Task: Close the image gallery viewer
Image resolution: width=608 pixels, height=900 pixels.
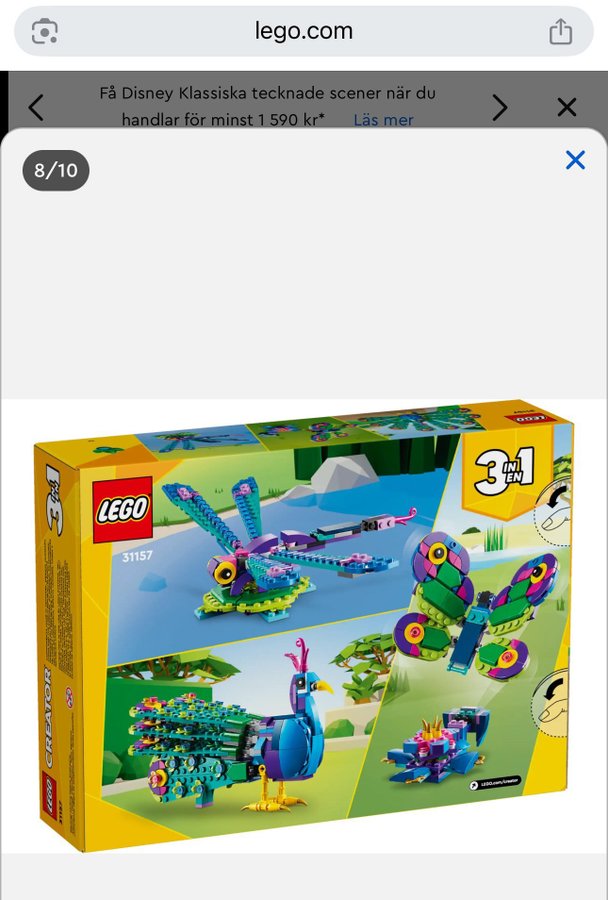Action: [575, 160]
